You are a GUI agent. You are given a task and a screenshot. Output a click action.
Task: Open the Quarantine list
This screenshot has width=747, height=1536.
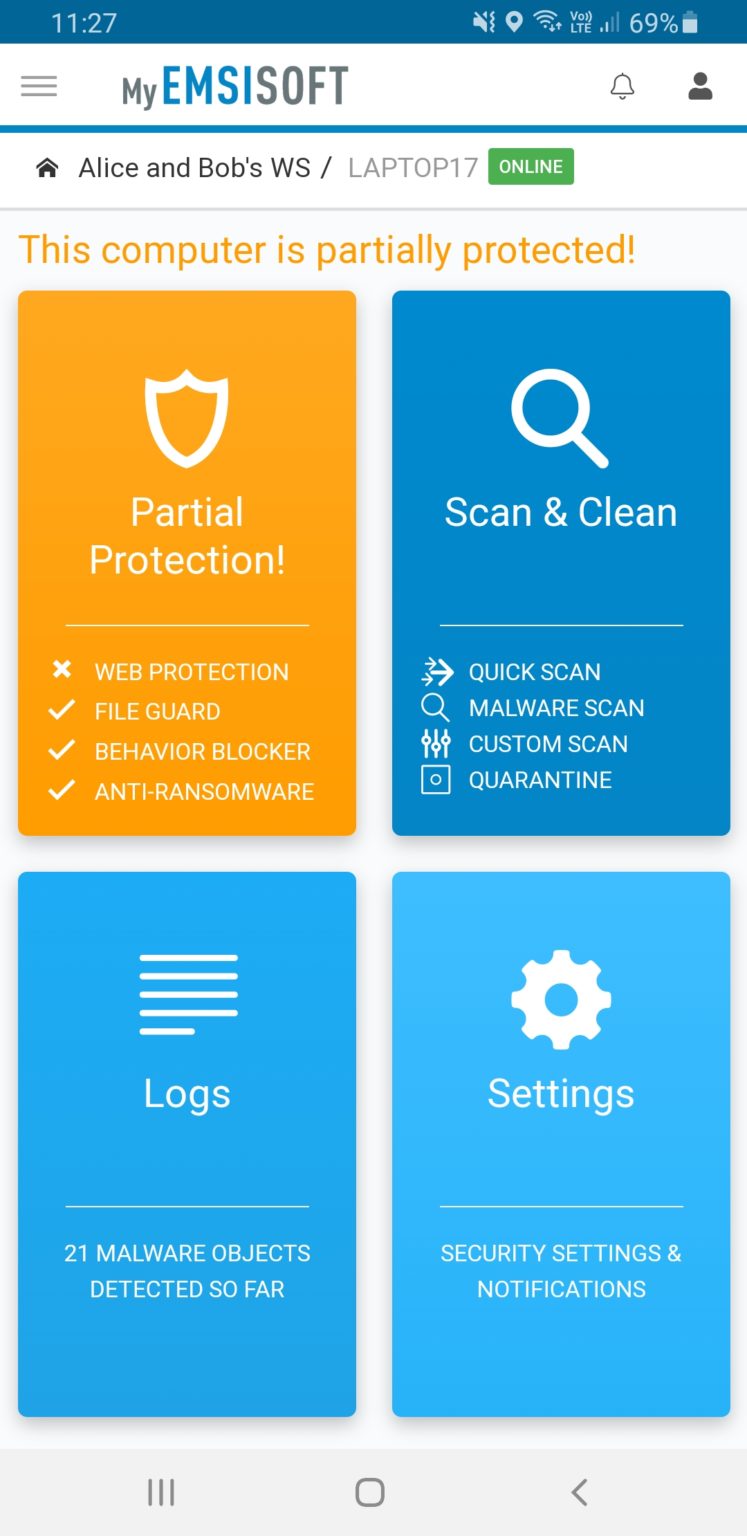539,780
